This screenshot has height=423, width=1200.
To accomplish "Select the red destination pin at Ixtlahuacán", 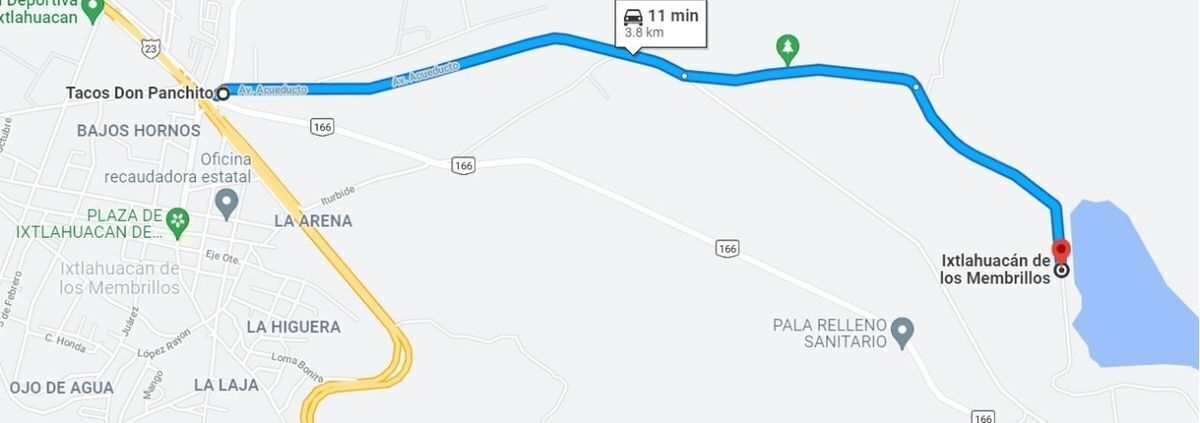I will pyautogui.click(x=1061, y=251).
